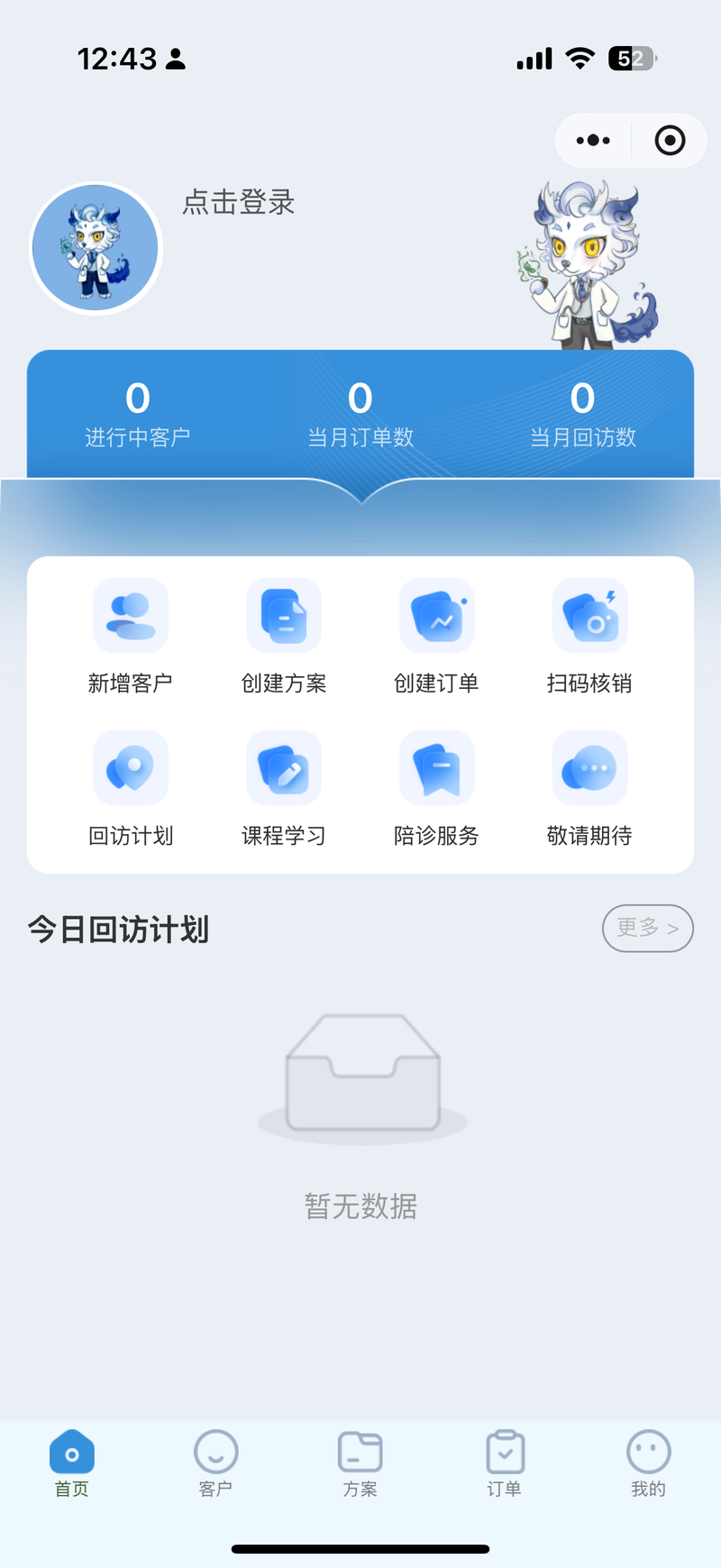Open the mini program overflow menu

[593, 141]
